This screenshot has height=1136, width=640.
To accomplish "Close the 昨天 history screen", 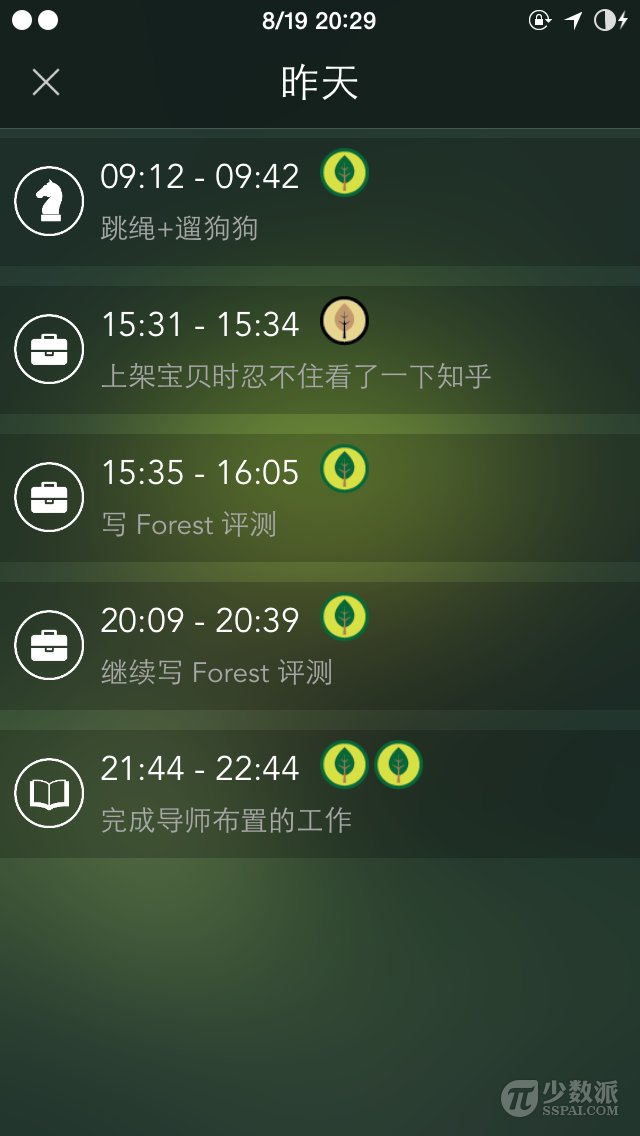I will 46,82.
